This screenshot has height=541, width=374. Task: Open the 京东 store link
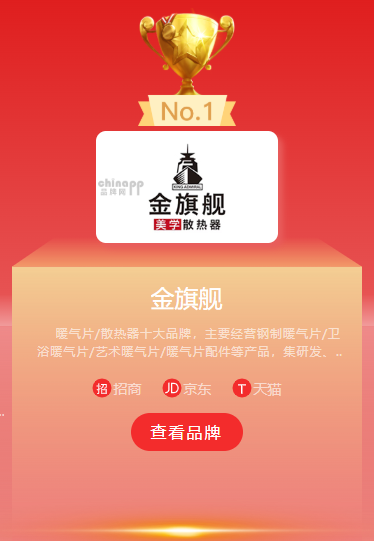187,388
